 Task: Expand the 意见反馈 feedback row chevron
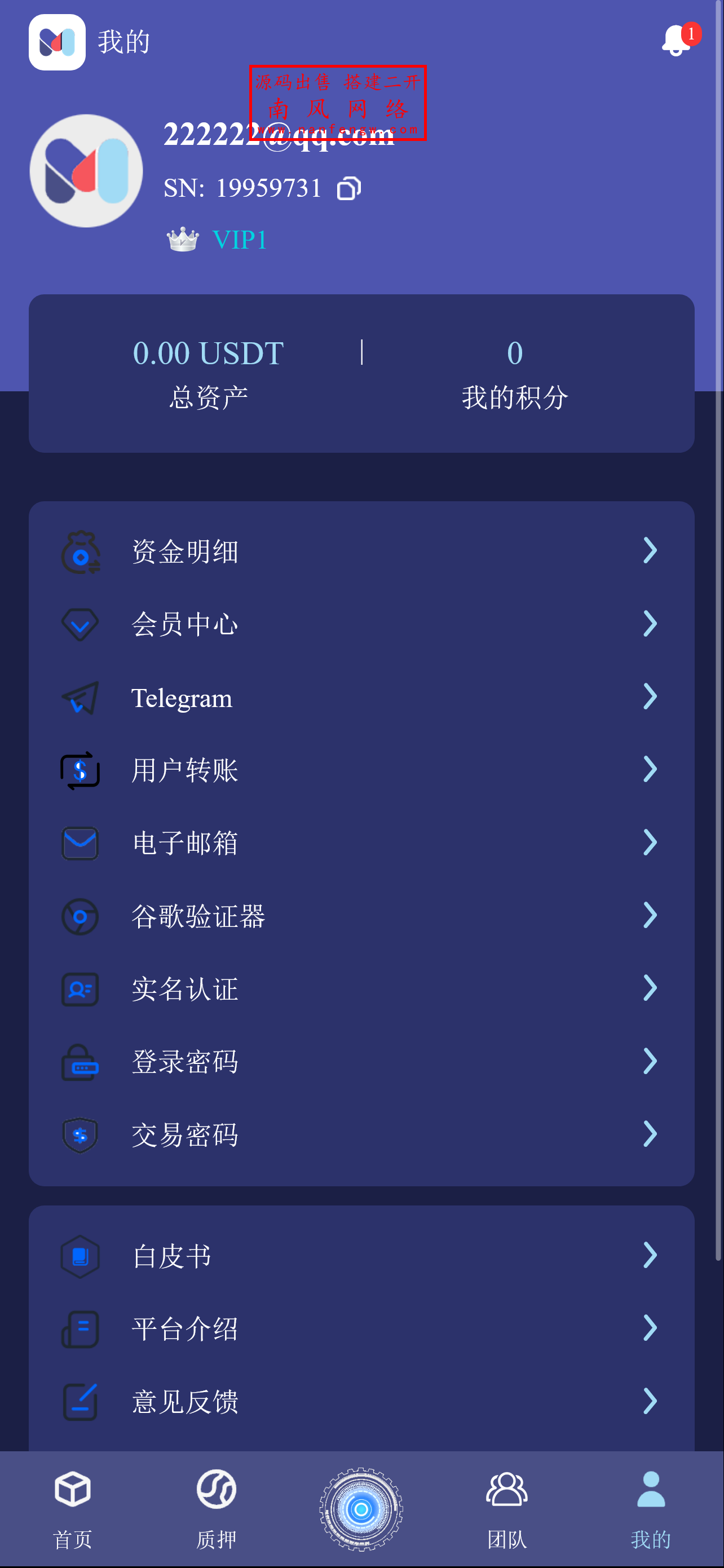(x=650, y=1402)
